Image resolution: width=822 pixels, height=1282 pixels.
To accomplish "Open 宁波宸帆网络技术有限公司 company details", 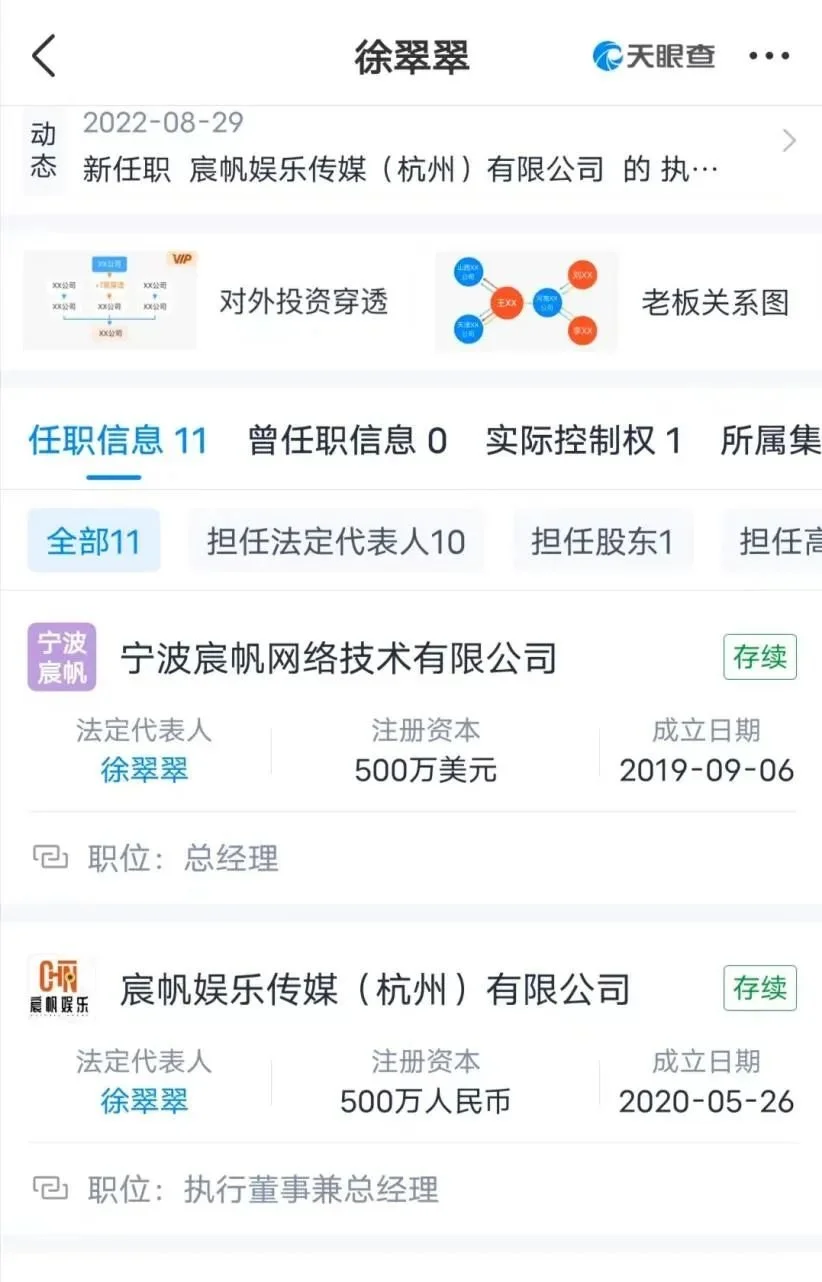I will point(338,658).
